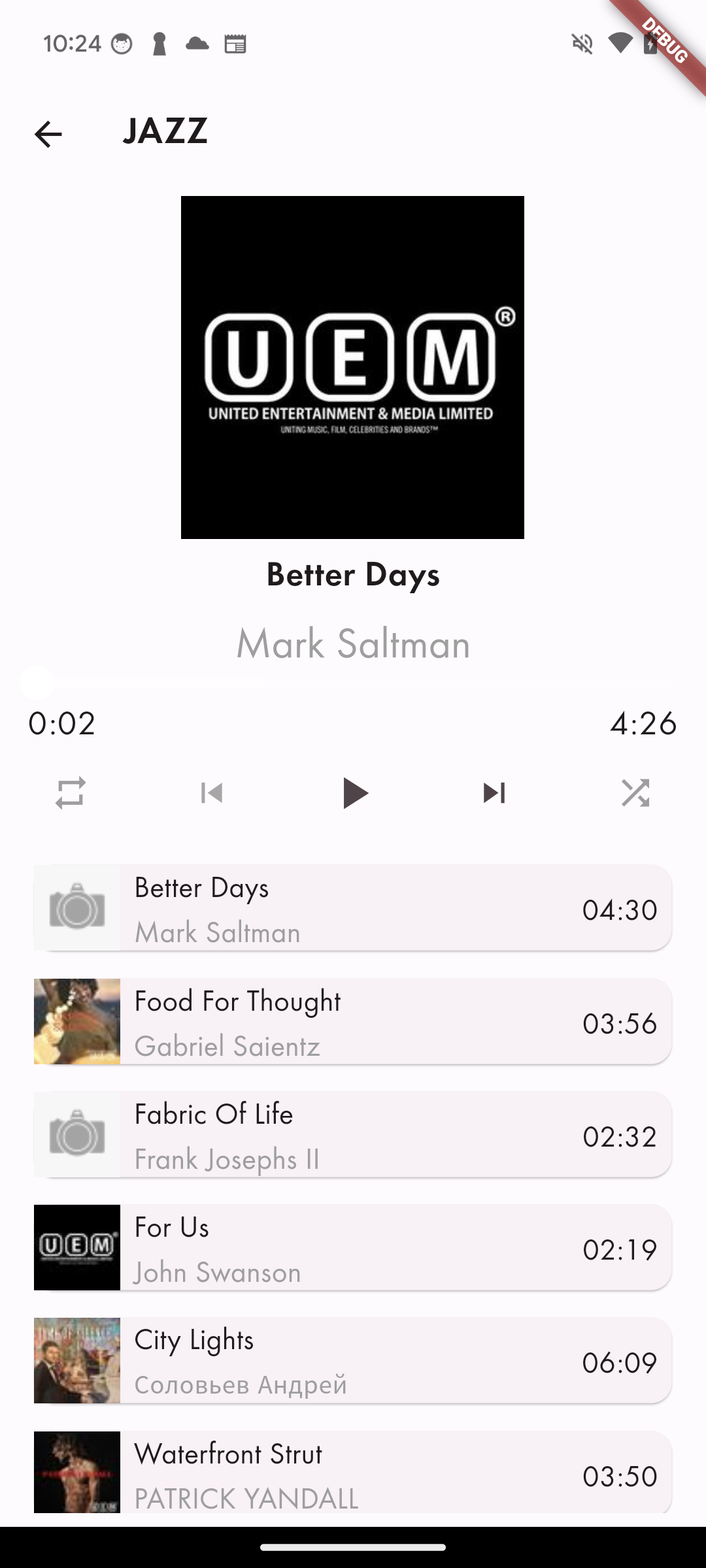Go back using the arrow icon
706x1568 pixels.
(x=48, y=135)
